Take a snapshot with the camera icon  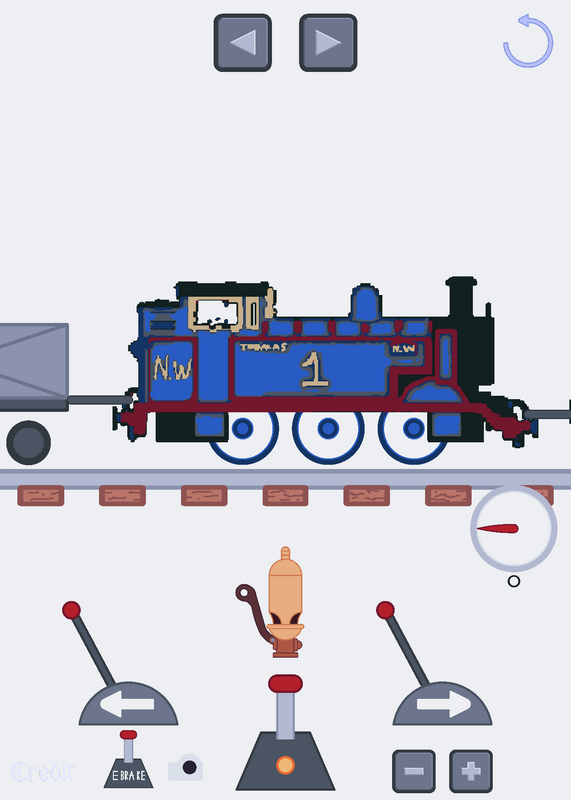pos(186,767)
